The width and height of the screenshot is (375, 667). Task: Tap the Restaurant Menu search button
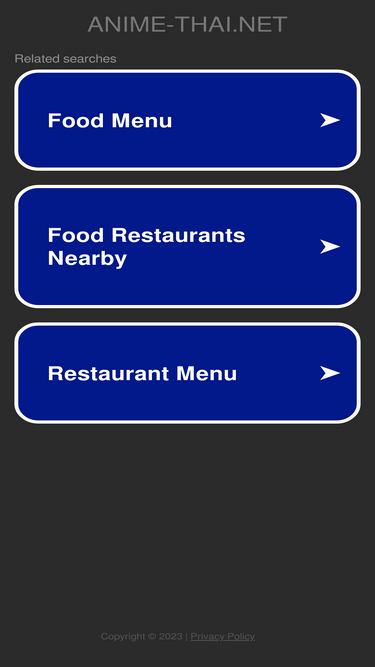click(188, 373)
